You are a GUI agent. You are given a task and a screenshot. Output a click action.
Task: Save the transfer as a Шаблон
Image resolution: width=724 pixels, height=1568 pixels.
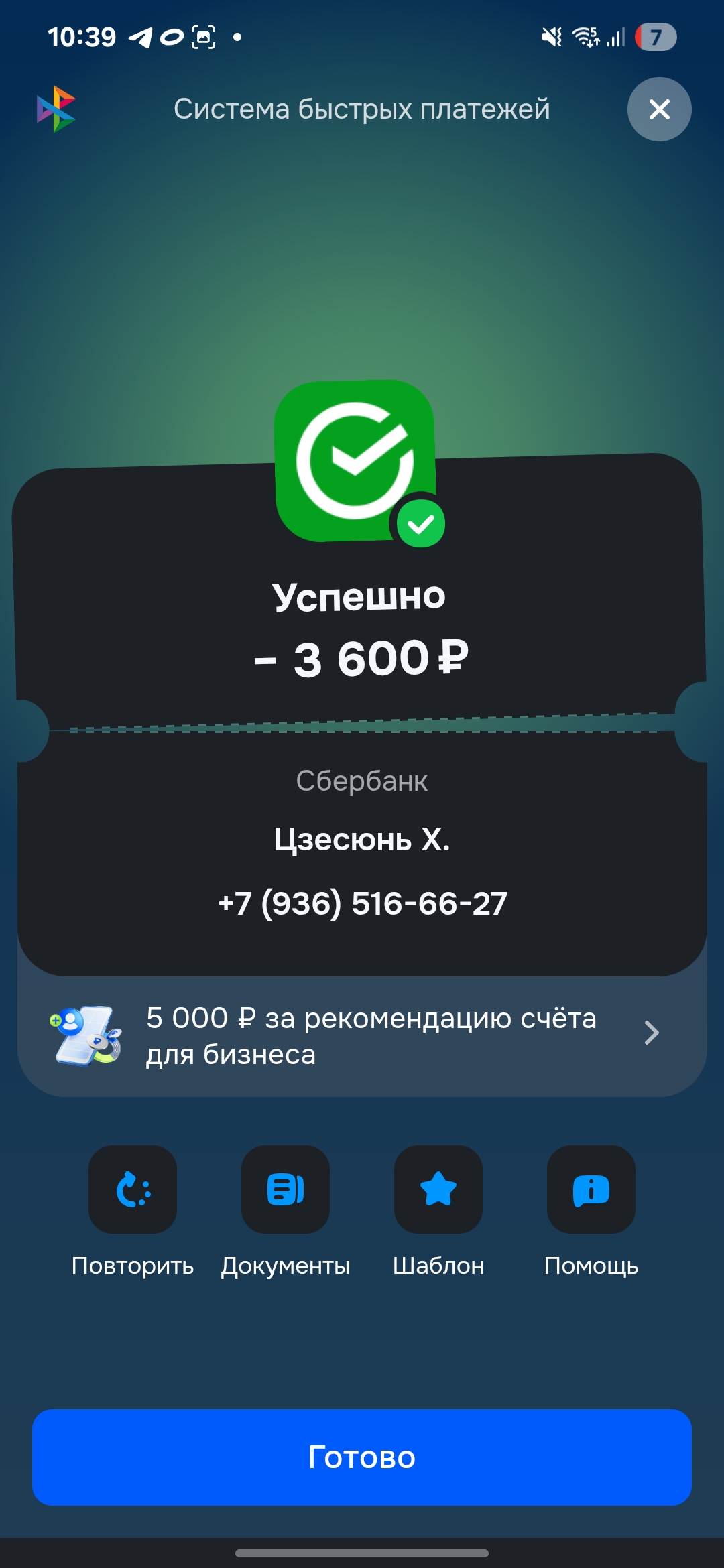[438, 1189]
